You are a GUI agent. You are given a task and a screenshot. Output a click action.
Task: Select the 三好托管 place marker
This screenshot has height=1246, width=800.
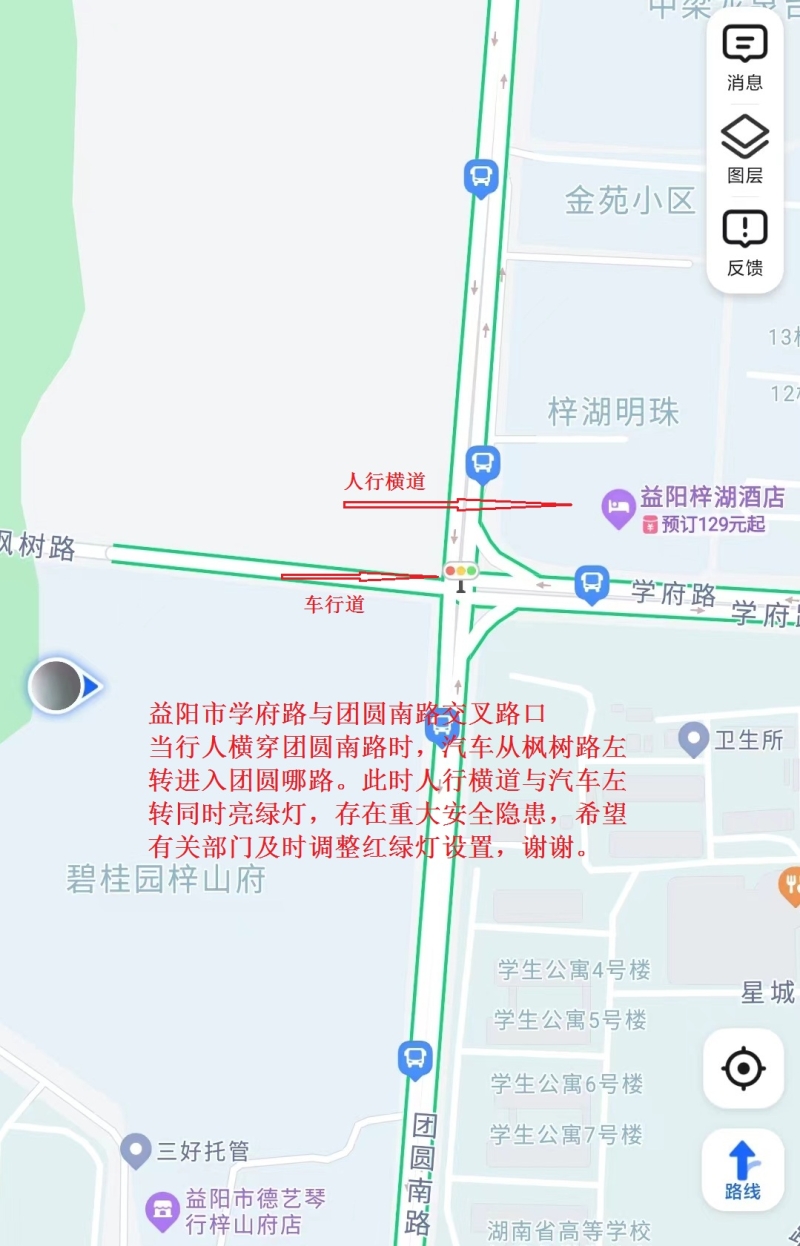tap(136, 1150)
